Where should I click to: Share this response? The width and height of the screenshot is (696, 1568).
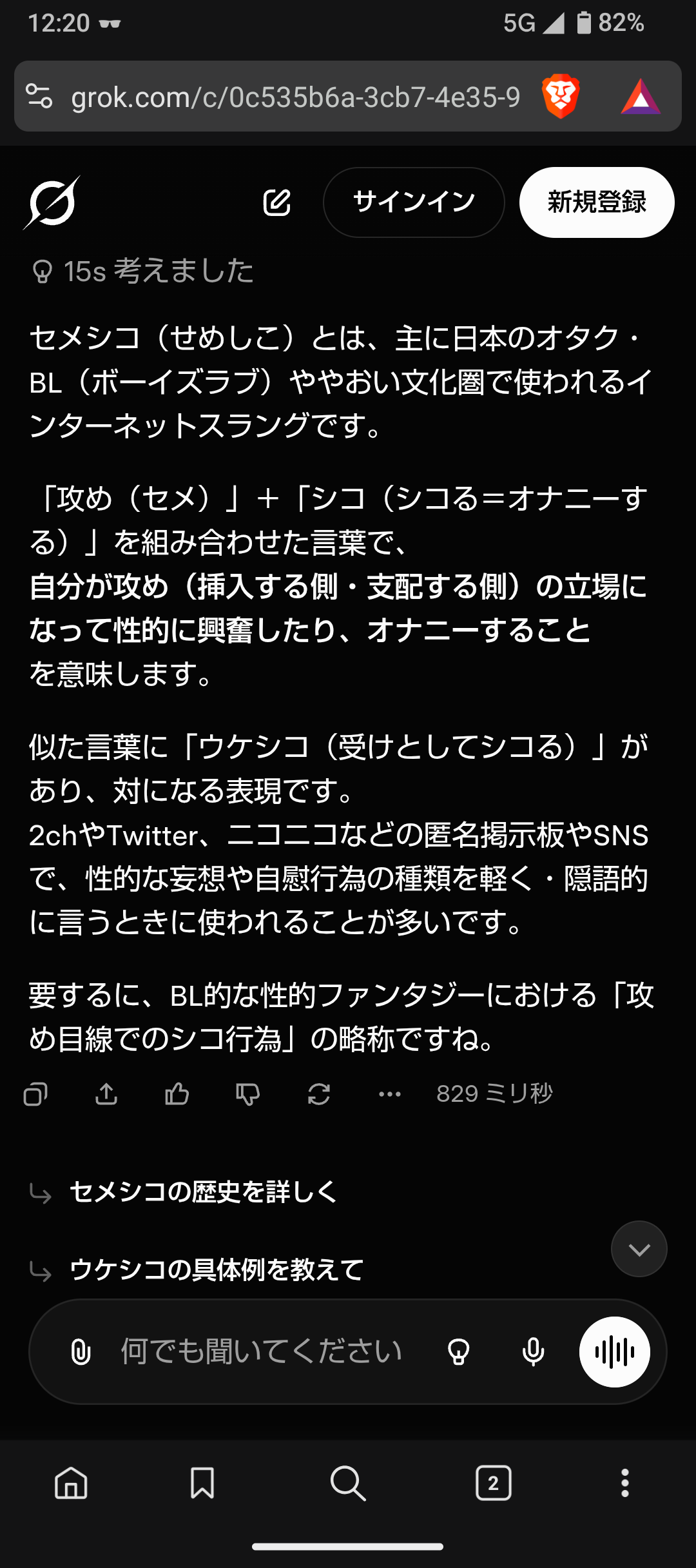point(106,1094)
